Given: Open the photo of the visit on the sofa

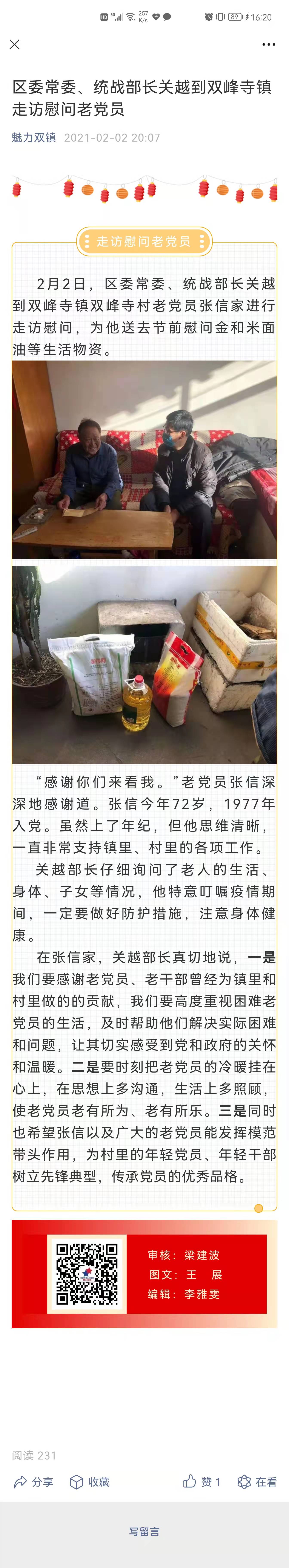Looking at the screenshot, I should (x=144, y=460).
